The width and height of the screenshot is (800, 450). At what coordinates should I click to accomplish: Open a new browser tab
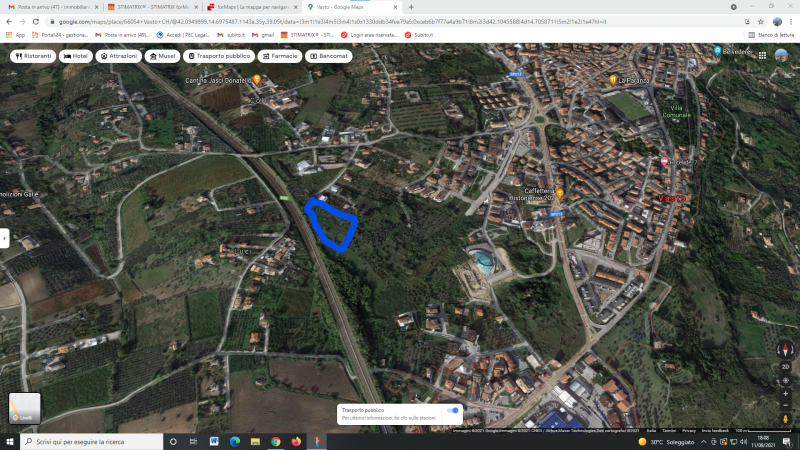pos(411,7)
